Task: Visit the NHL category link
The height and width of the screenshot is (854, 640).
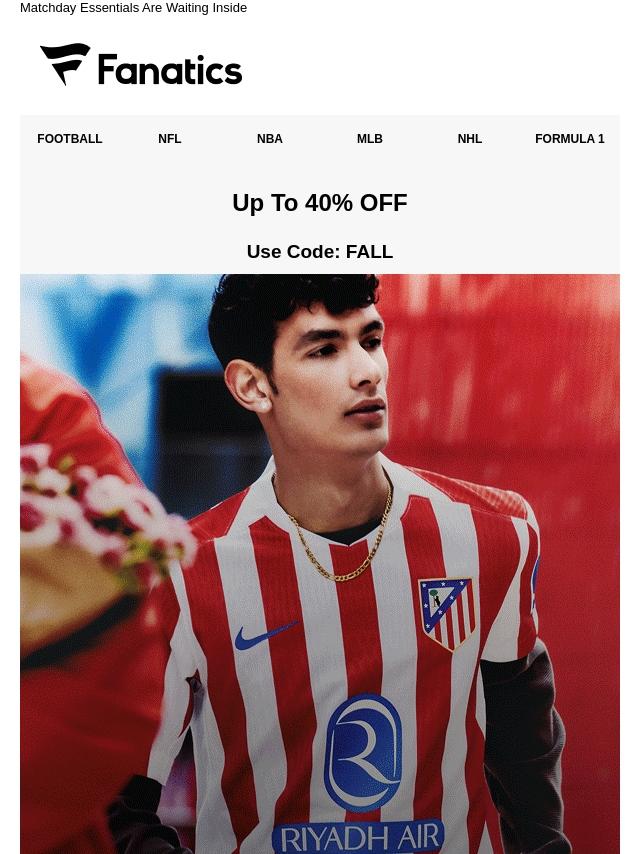Action: pos(470,139)
